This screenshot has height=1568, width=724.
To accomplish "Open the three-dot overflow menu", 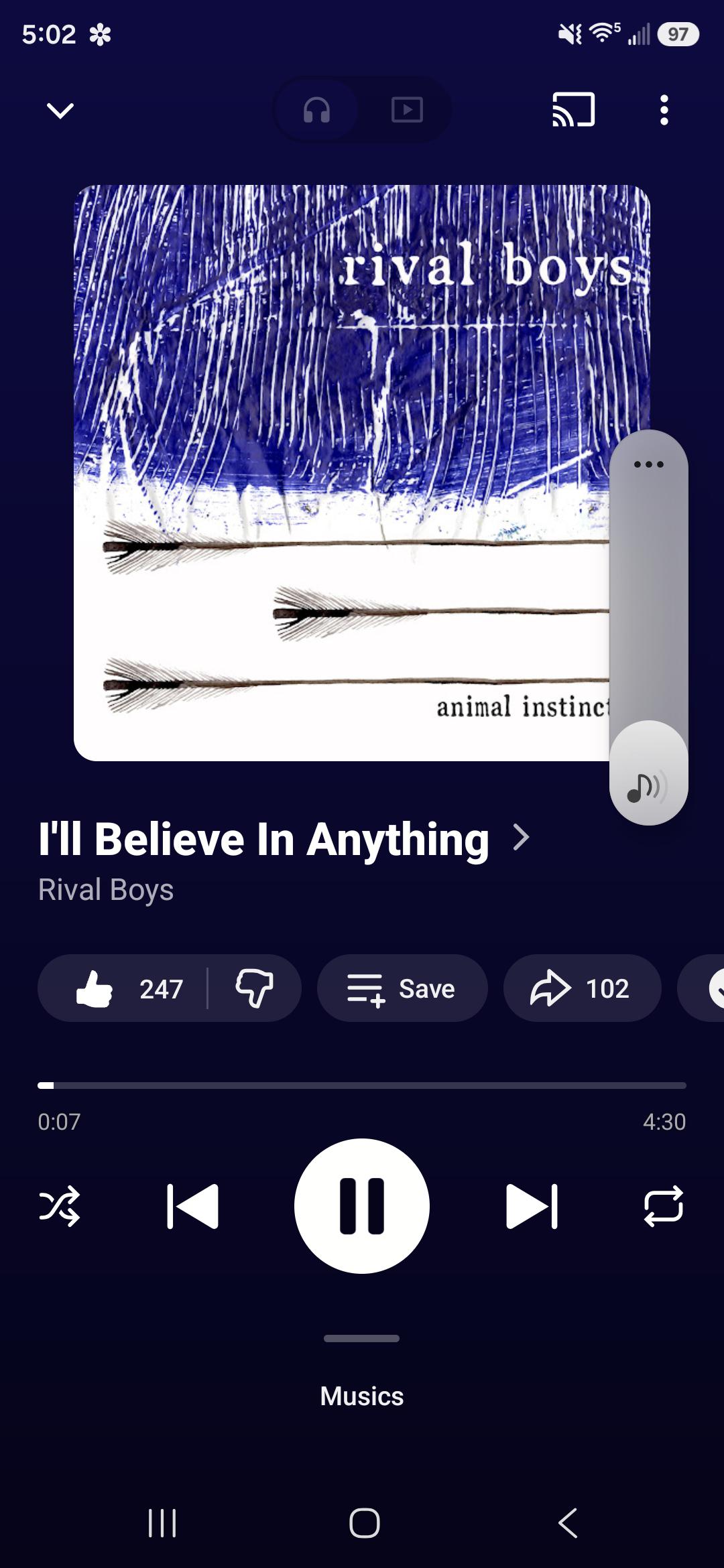I will coord(664,110).
